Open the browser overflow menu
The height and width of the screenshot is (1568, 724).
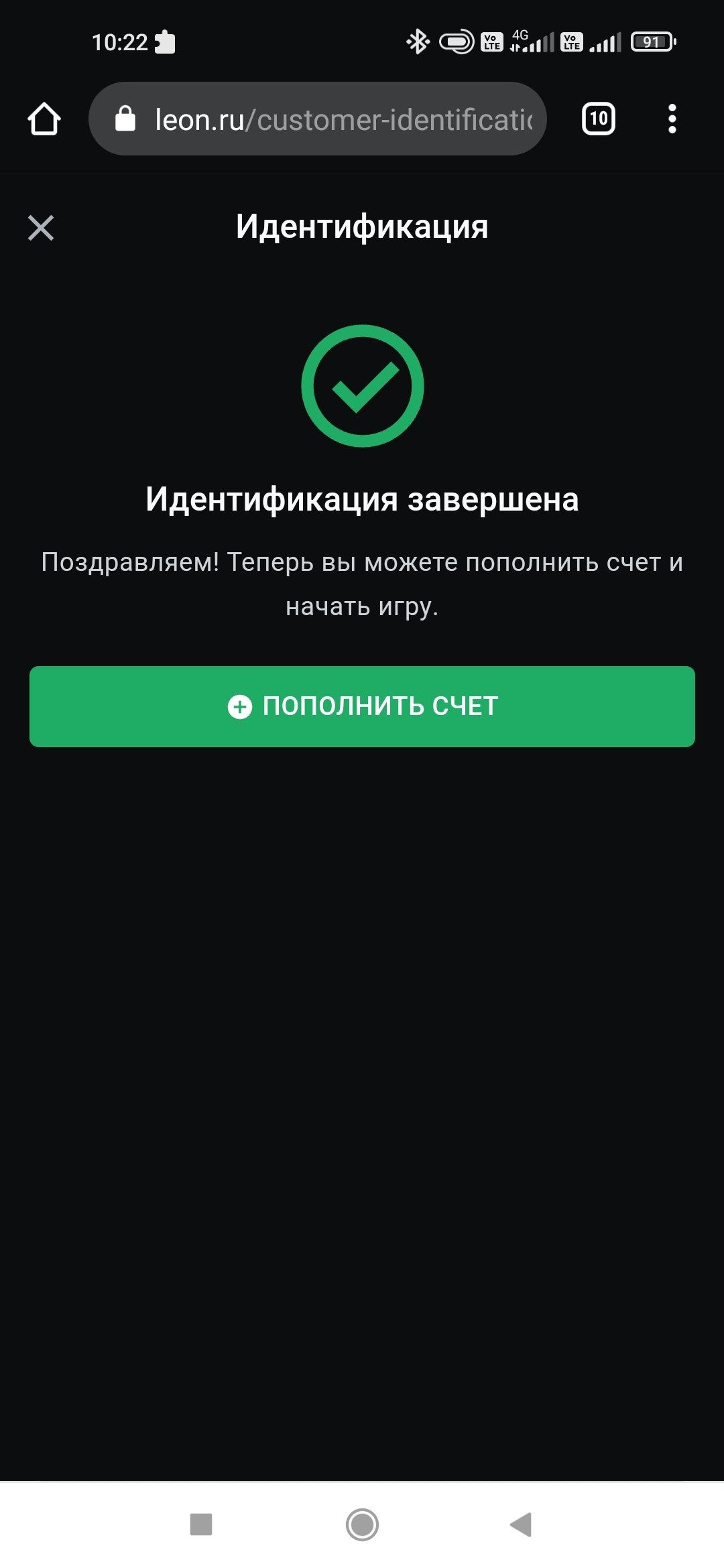(672, 119)
